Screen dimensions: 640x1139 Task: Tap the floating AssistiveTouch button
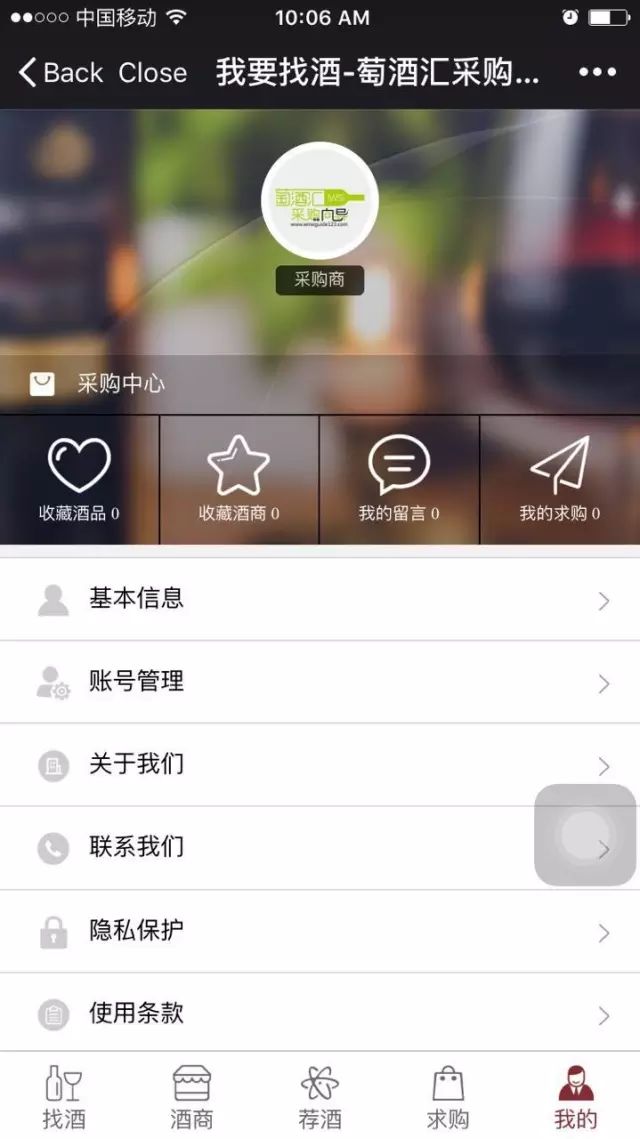click(585, 835)
